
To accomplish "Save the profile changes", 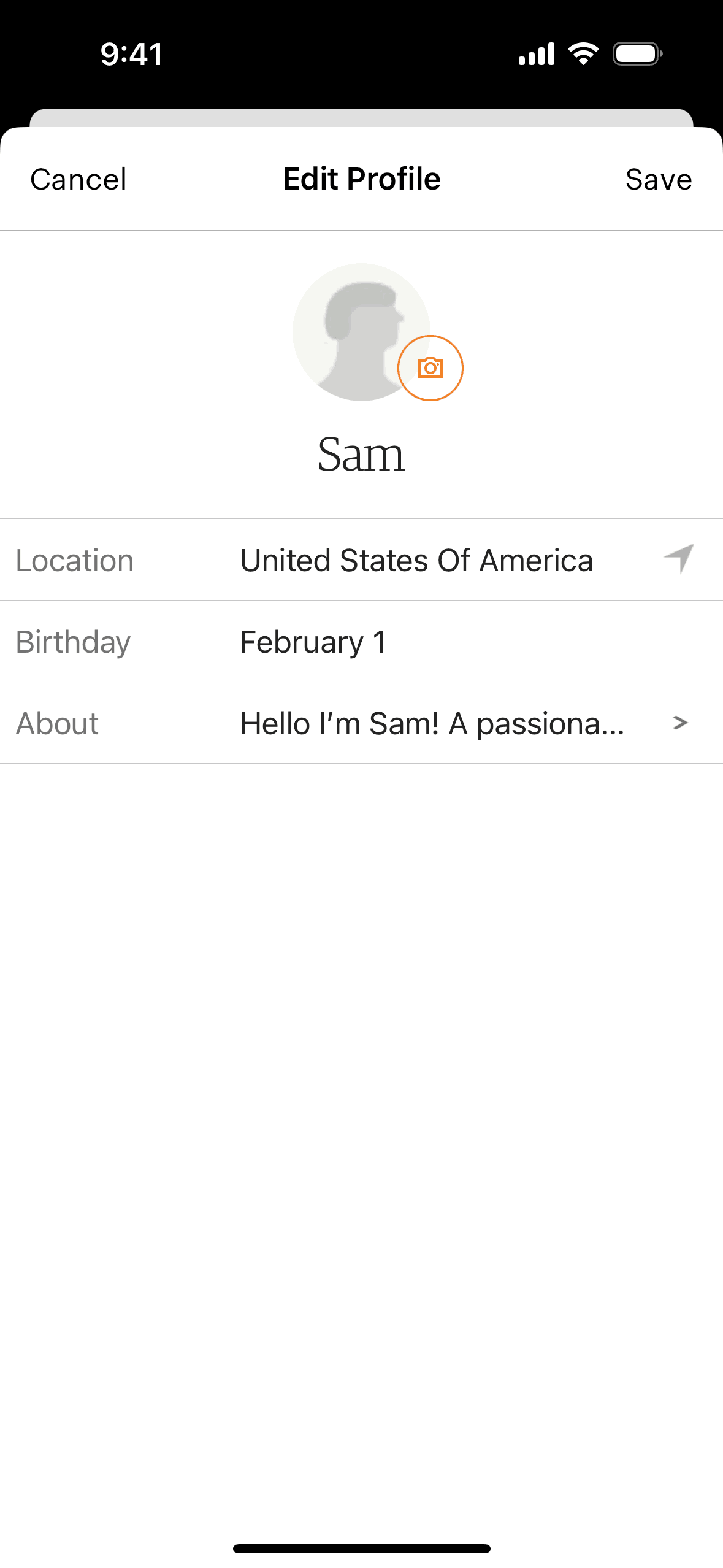I will coord(658,180).
